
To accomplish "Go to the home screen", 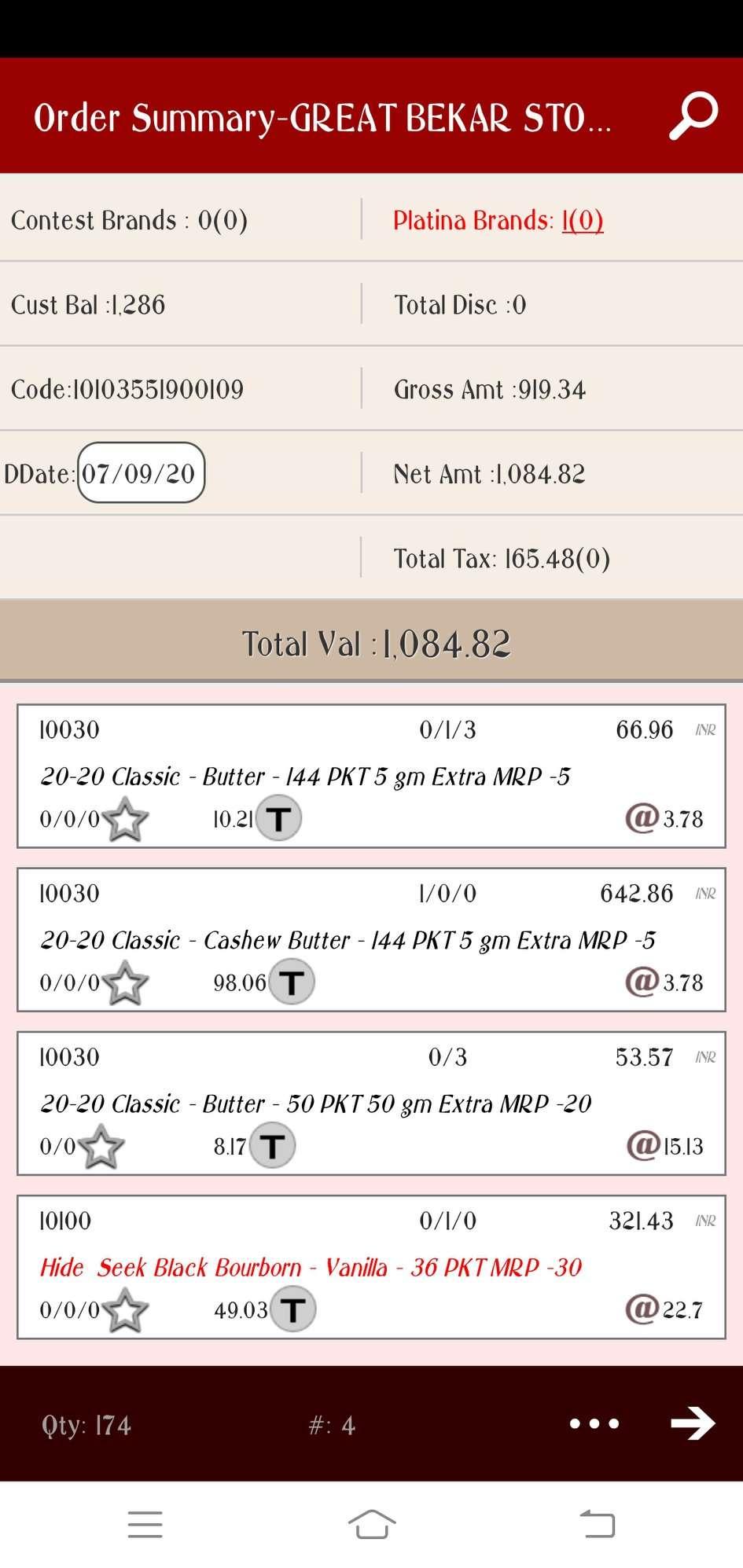I will 371,1524.
